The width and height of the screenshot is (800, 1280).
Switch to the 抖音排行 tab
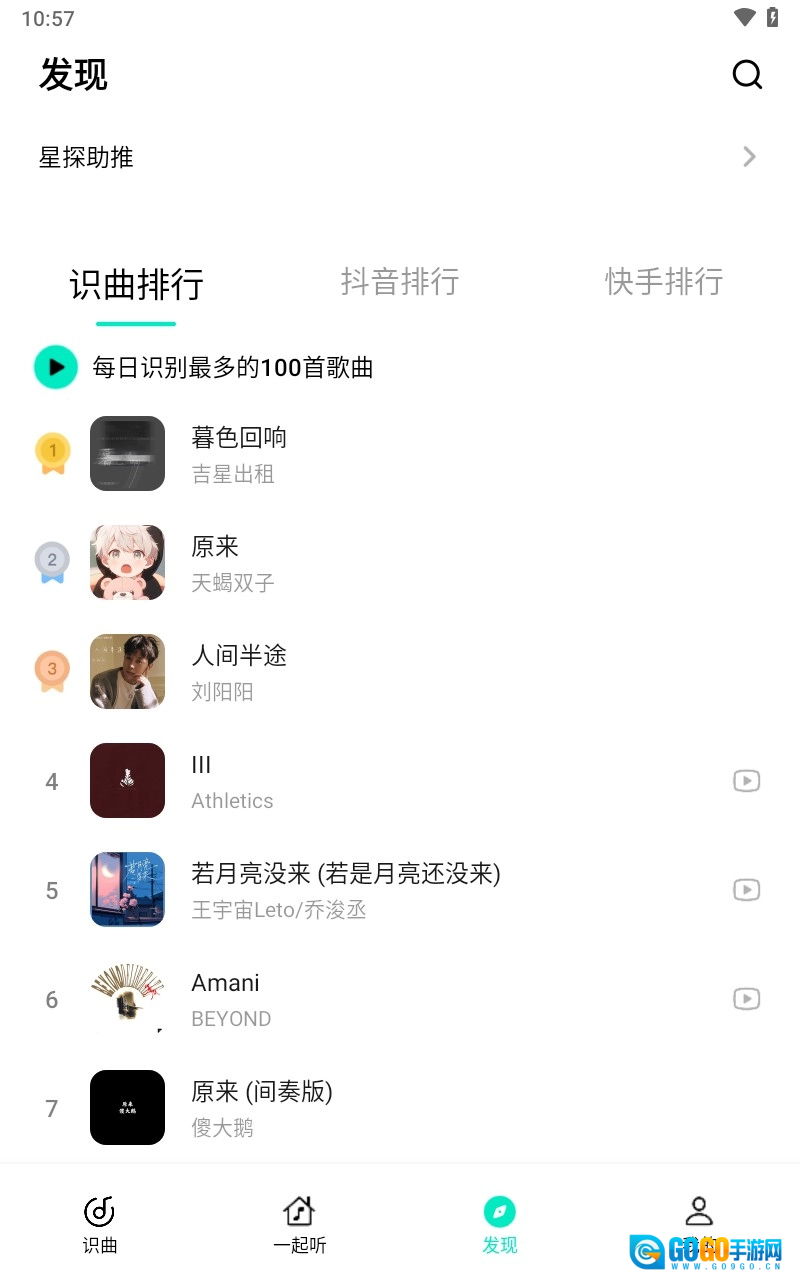coord(400,282)
